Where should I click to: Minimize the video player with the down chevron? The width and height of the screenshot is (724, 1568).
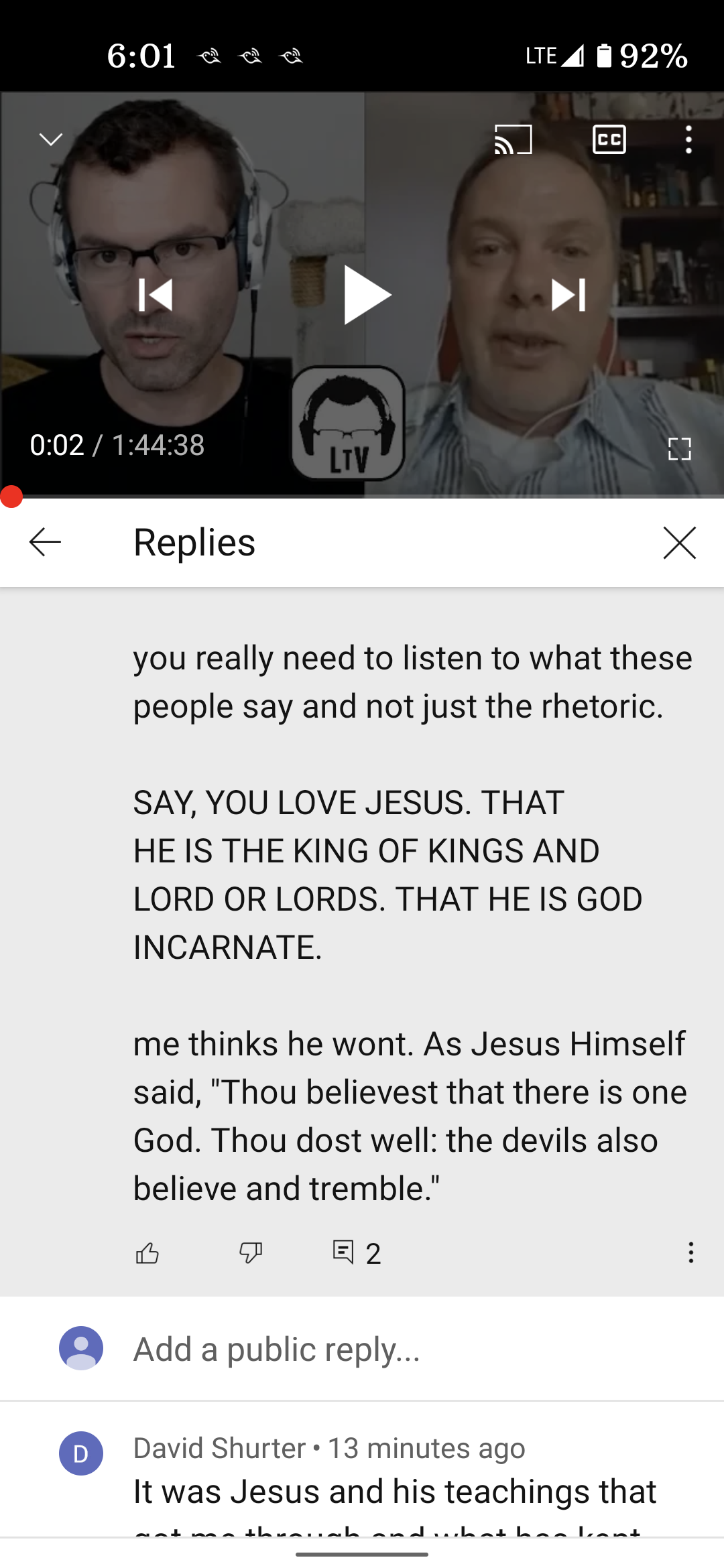coord(51,139)
